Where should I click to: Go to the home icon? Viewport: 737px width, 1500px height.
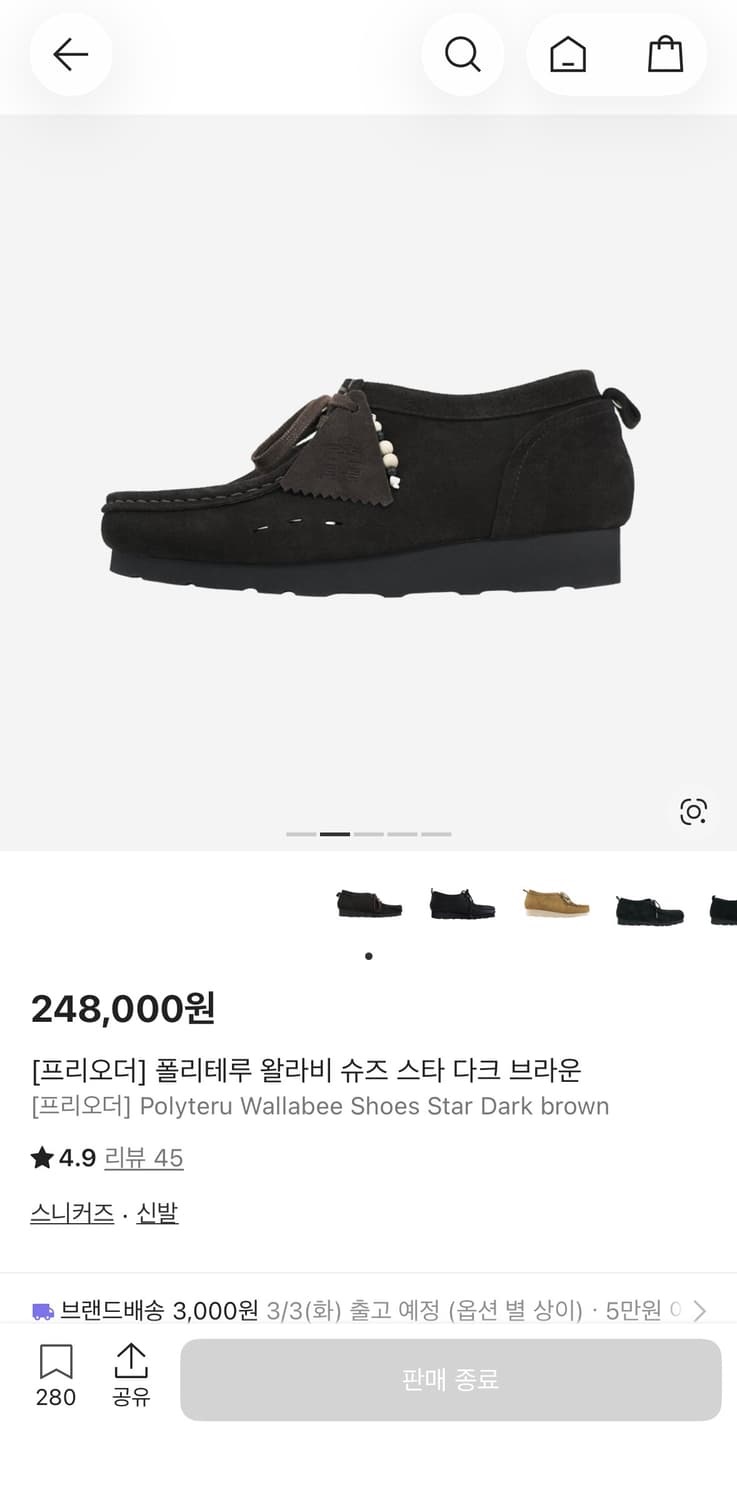tap(567, 55)
